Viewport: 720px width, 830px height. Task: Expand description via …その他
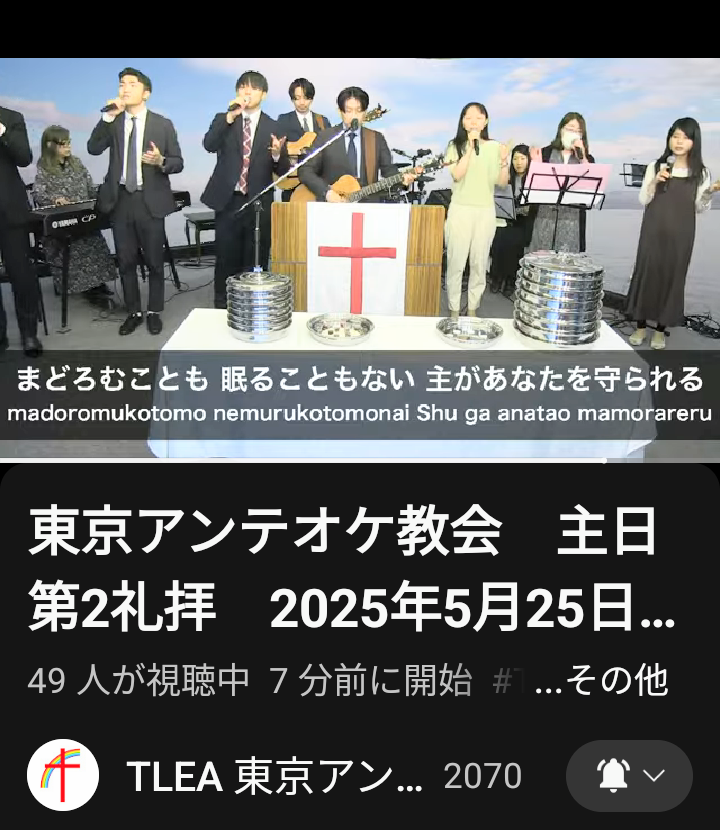[602, 681]
